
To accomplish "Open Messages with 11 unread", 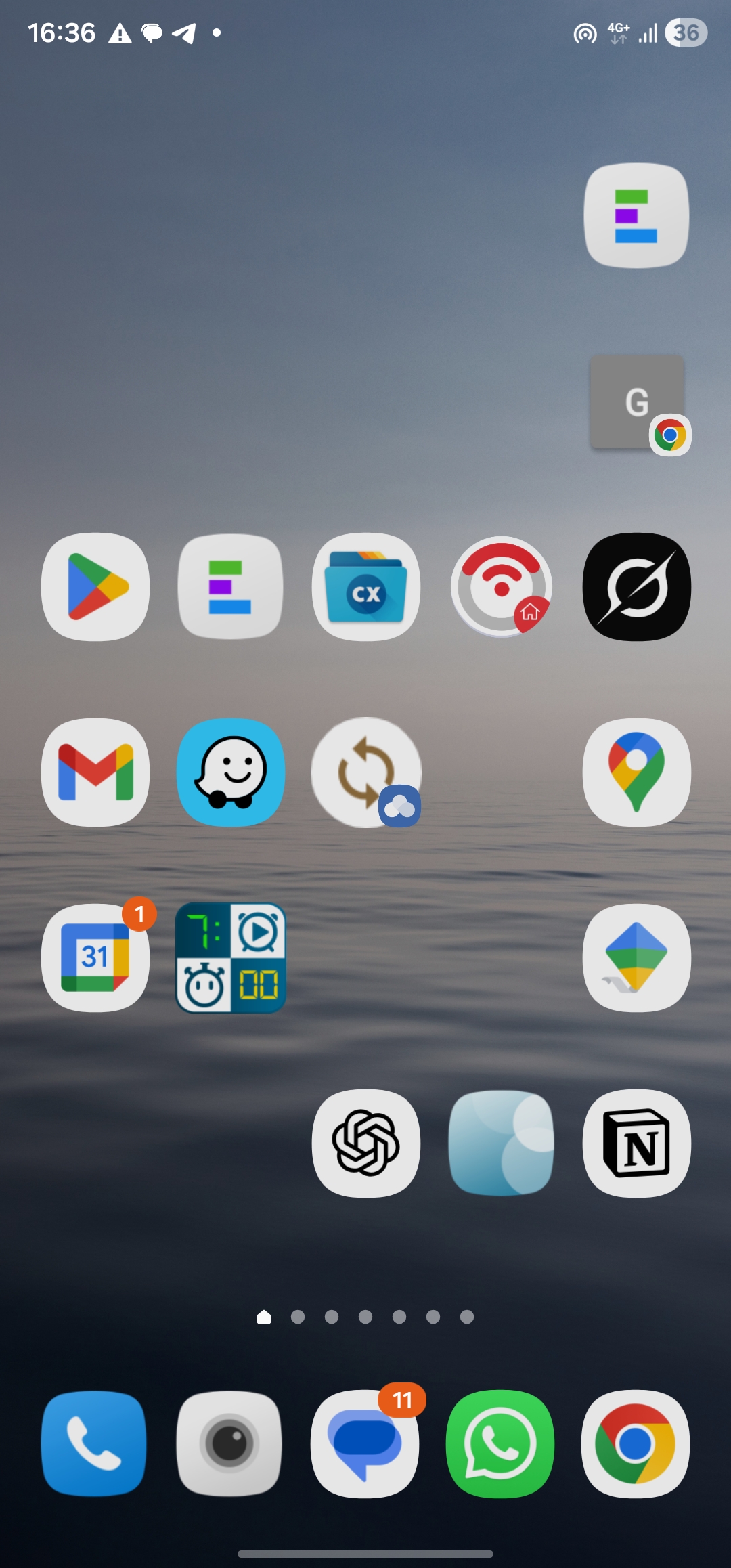I will point(365,1443).
